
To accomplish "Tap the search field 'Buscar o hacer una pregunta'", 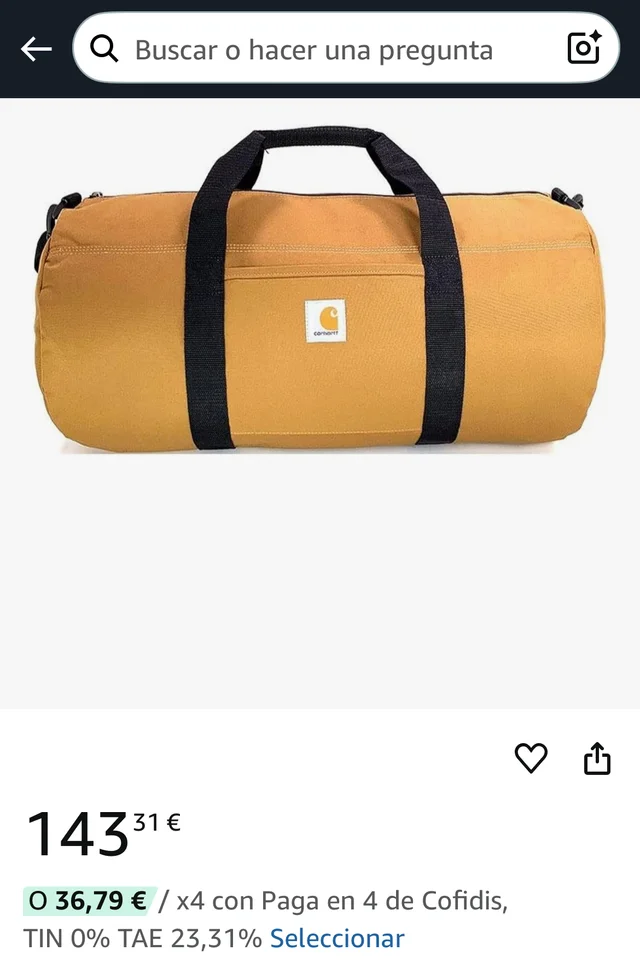I will coord(315,49).
